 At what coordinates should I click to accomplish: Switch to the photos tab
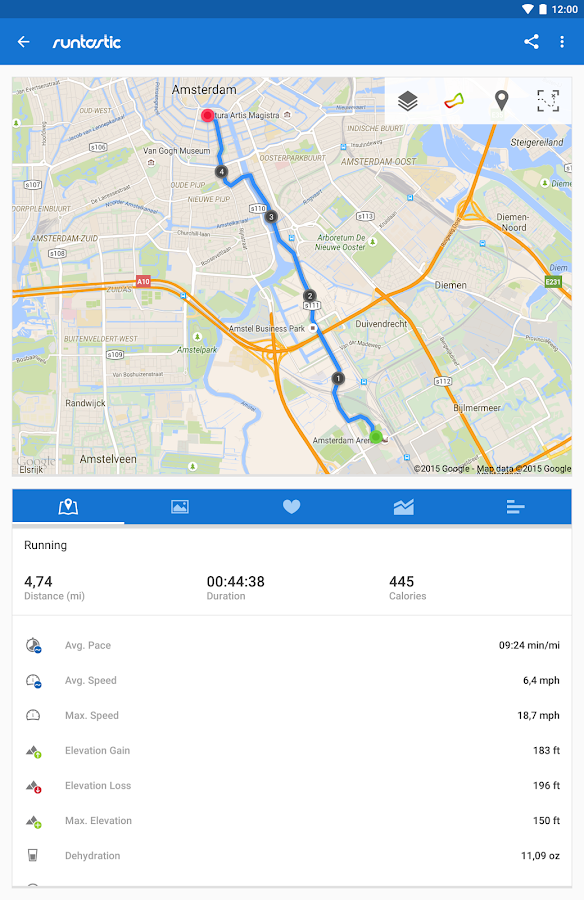(180, 506)
